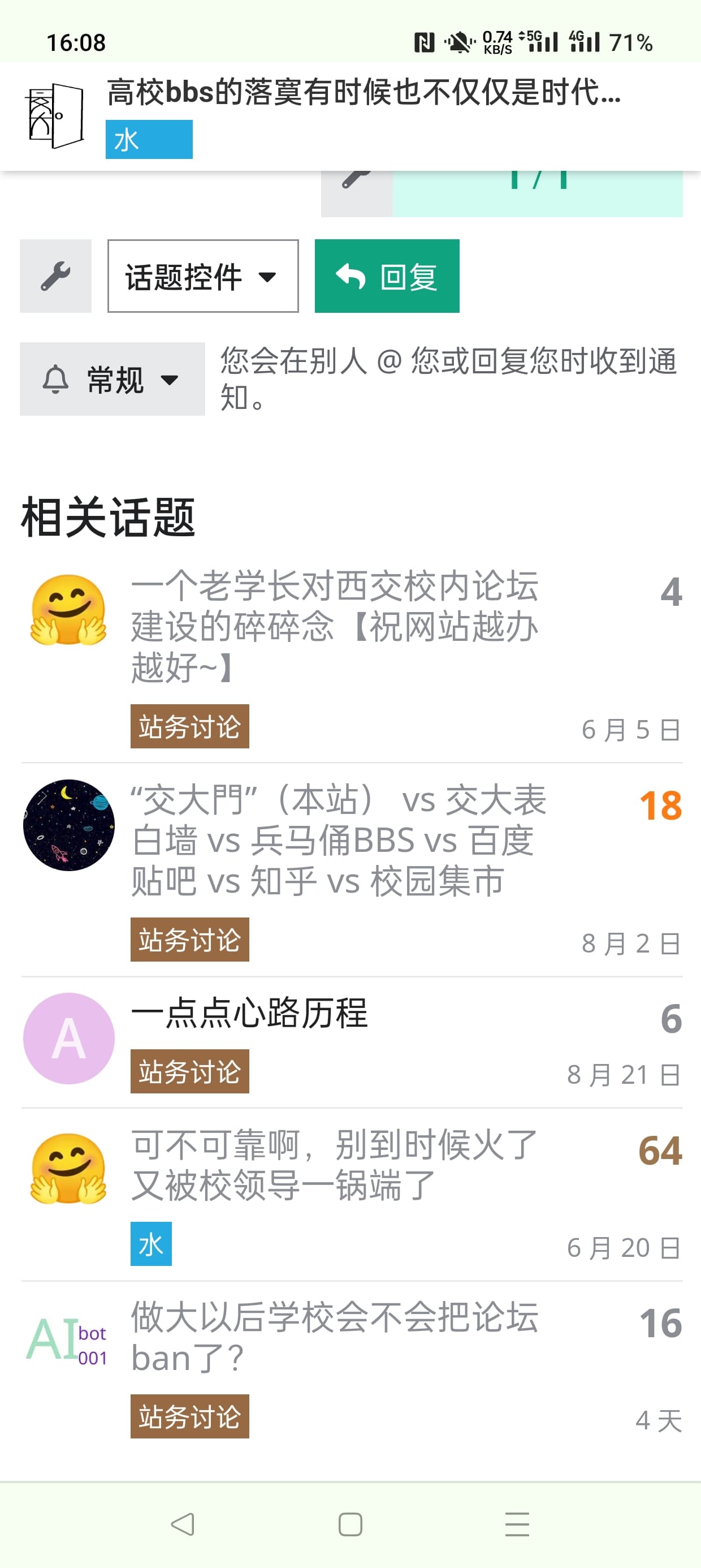The height and width of the screenshot is (1568, 701).
Task: Go to the system home screen
Action: [350, 1524]
